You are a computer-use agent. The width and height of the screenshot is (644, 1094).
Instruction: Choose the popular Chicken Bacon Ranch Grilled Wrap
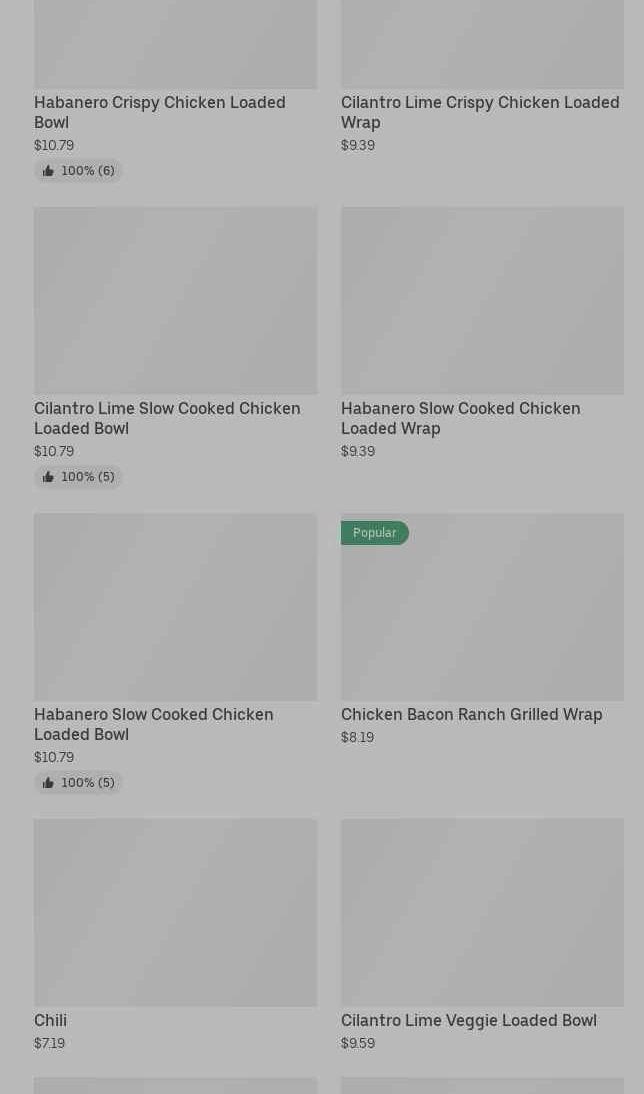471,714
